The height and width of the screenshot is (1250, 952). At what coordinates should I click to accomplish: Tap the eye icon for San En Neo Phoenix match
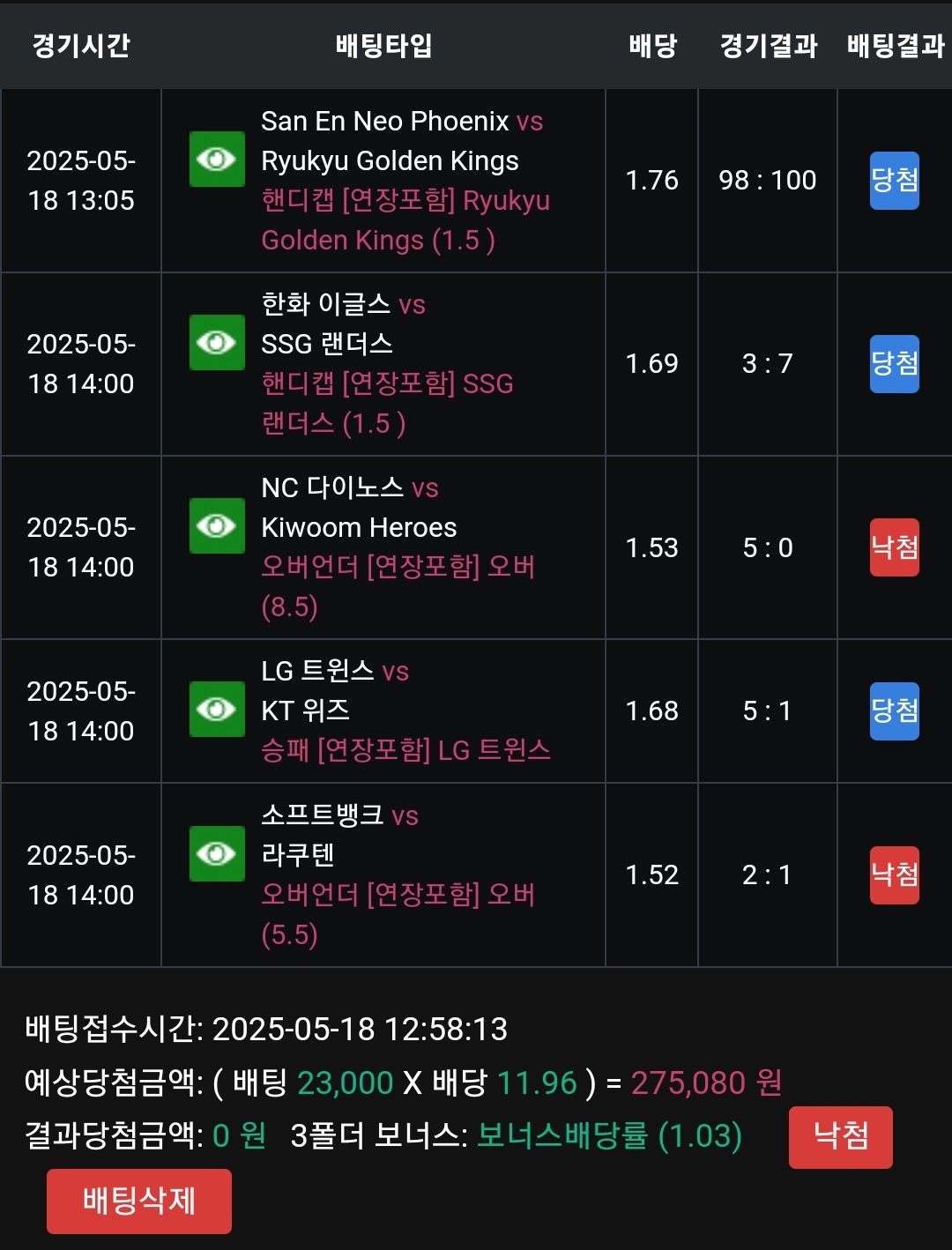(x=217, y=160)
